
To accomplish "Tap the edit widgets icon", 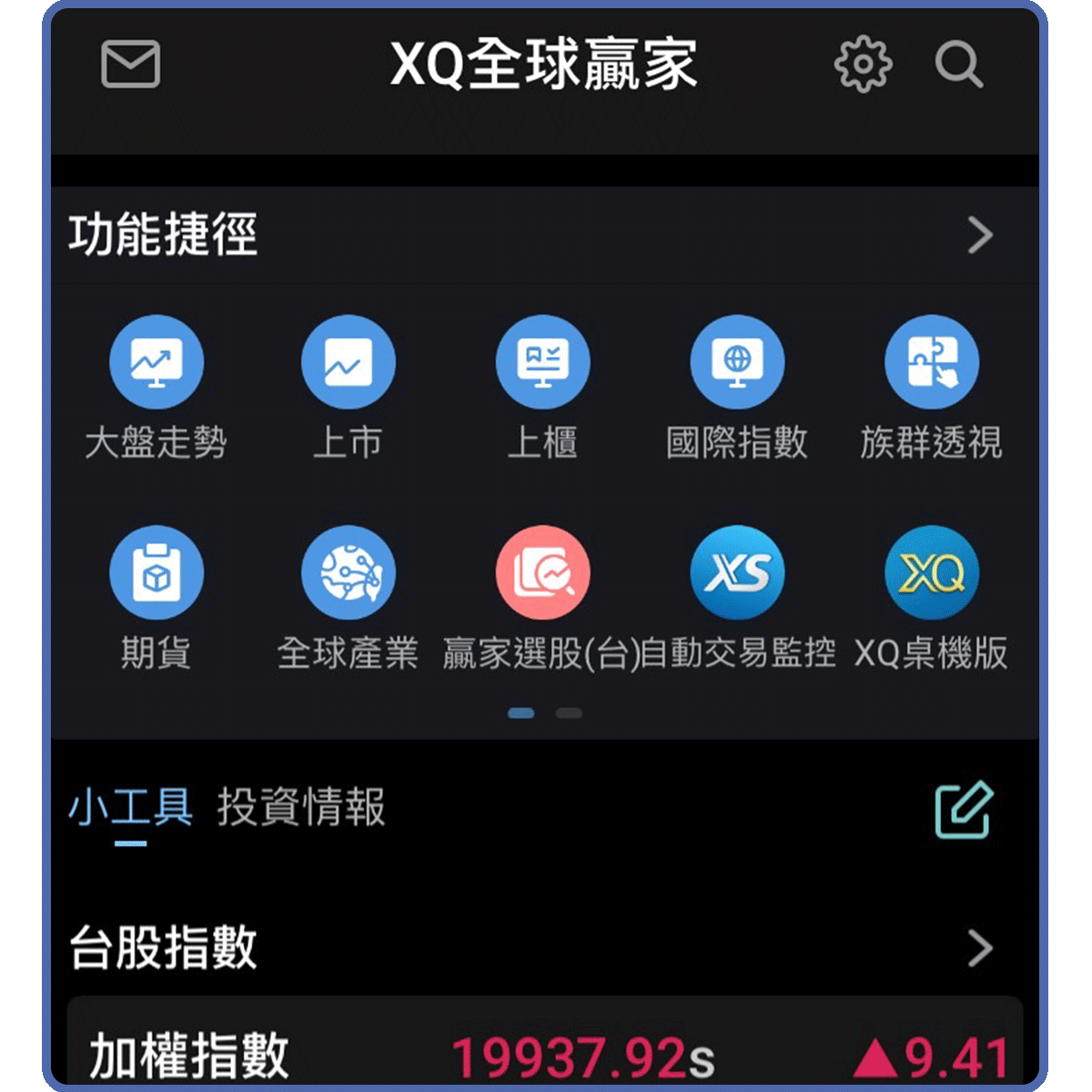I will [x=964, y=809].
